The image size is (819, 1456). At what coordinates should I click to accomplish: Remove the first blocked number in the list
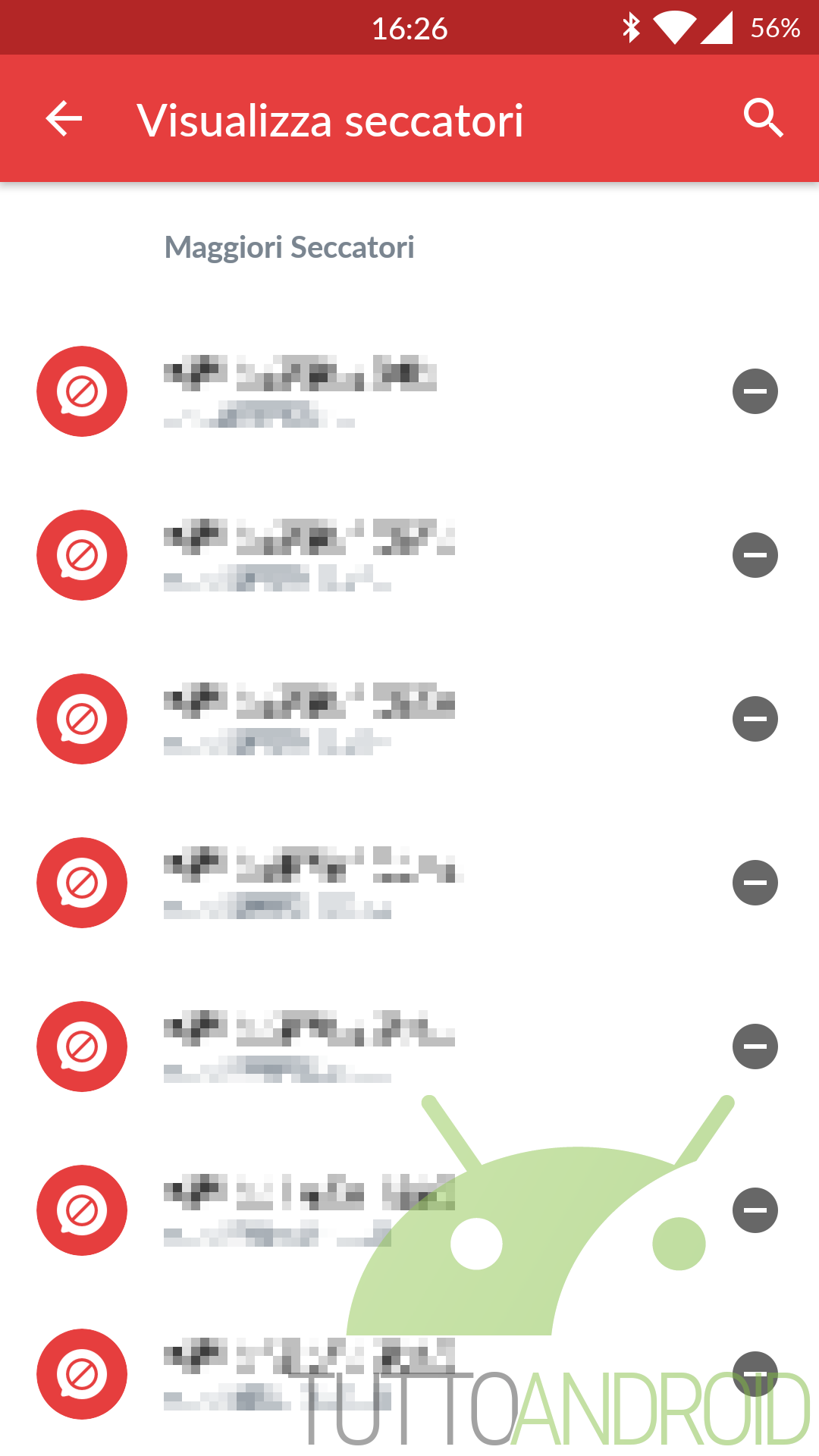[755, 391]
